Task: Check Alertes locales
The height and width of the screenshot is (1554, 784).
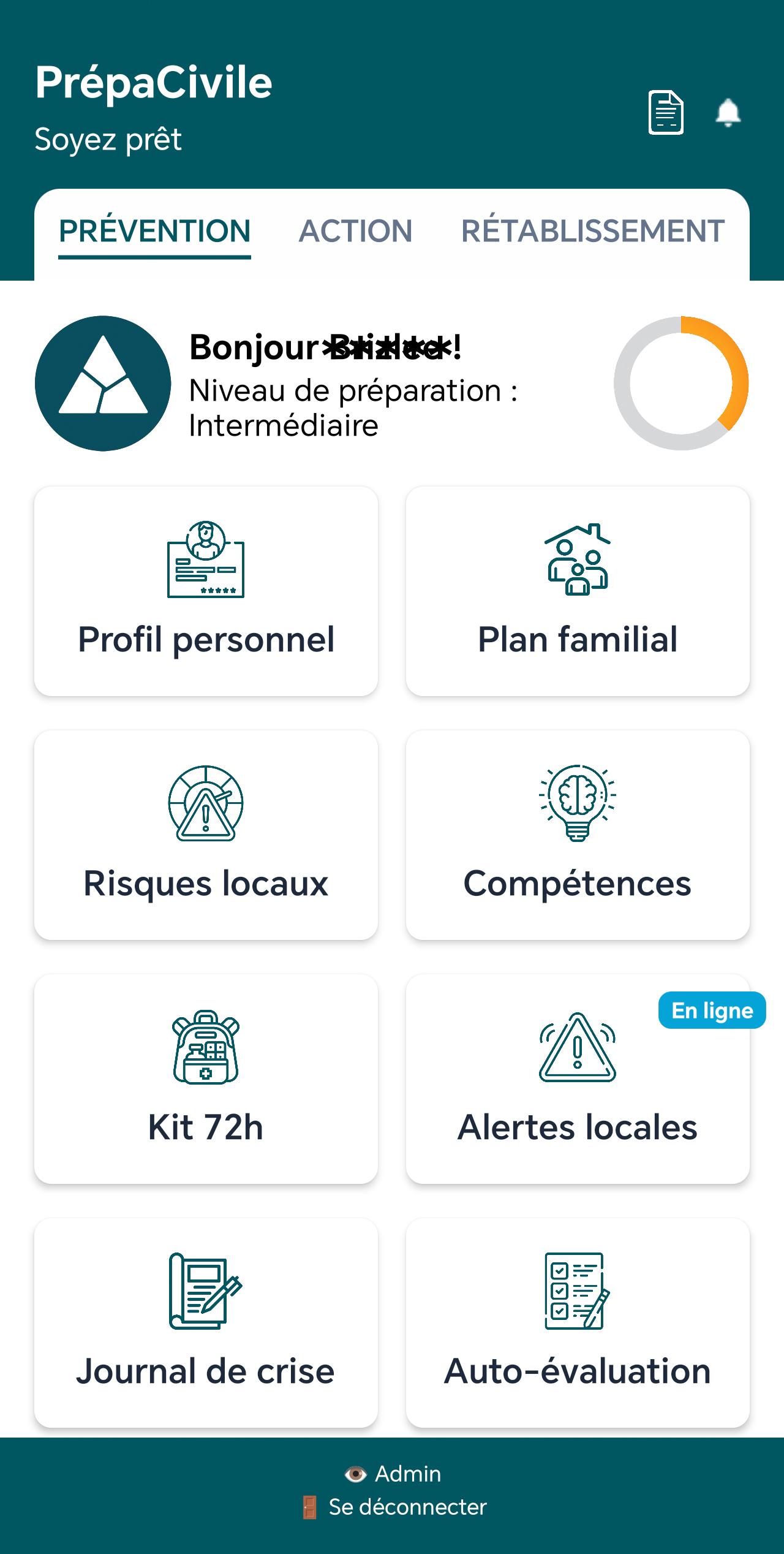Action: coord(578,1079)
